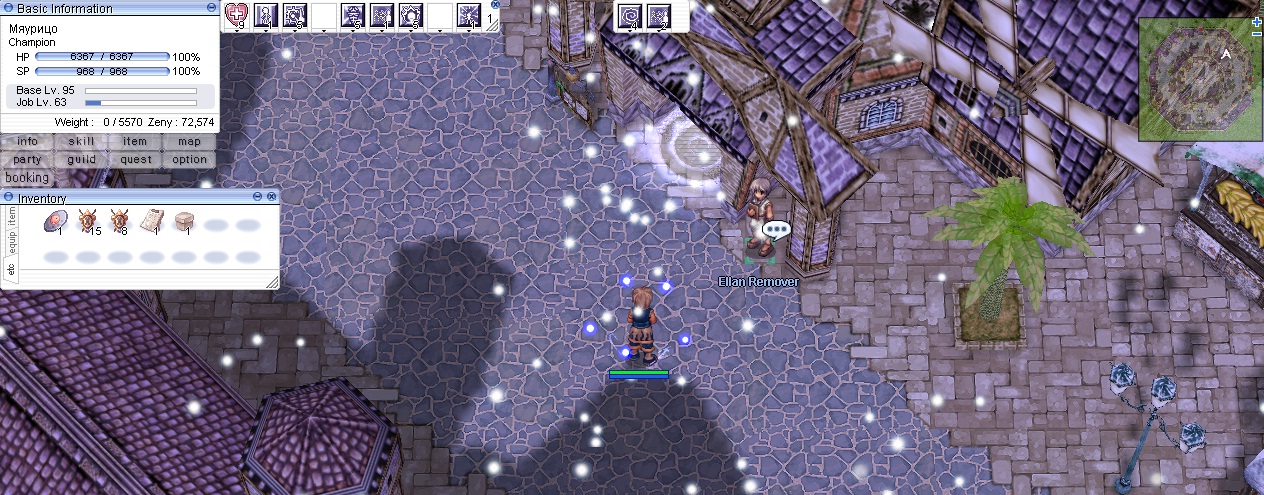Use the Heal skill in hotbar
1264x495 pixels.
coord(236,15)
